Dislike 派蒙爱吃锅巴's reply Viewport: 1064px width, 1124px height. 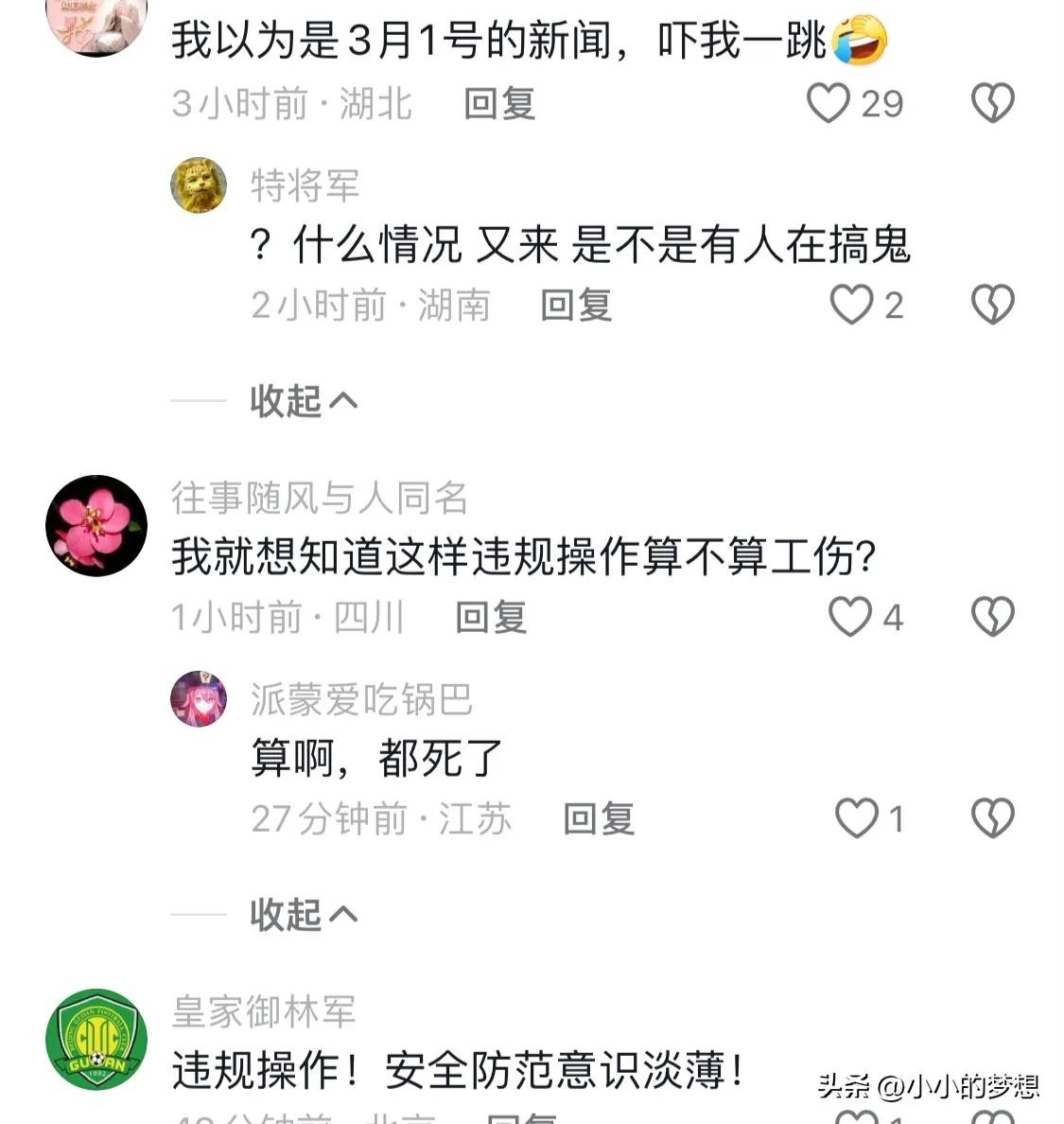tap(993, 818)
